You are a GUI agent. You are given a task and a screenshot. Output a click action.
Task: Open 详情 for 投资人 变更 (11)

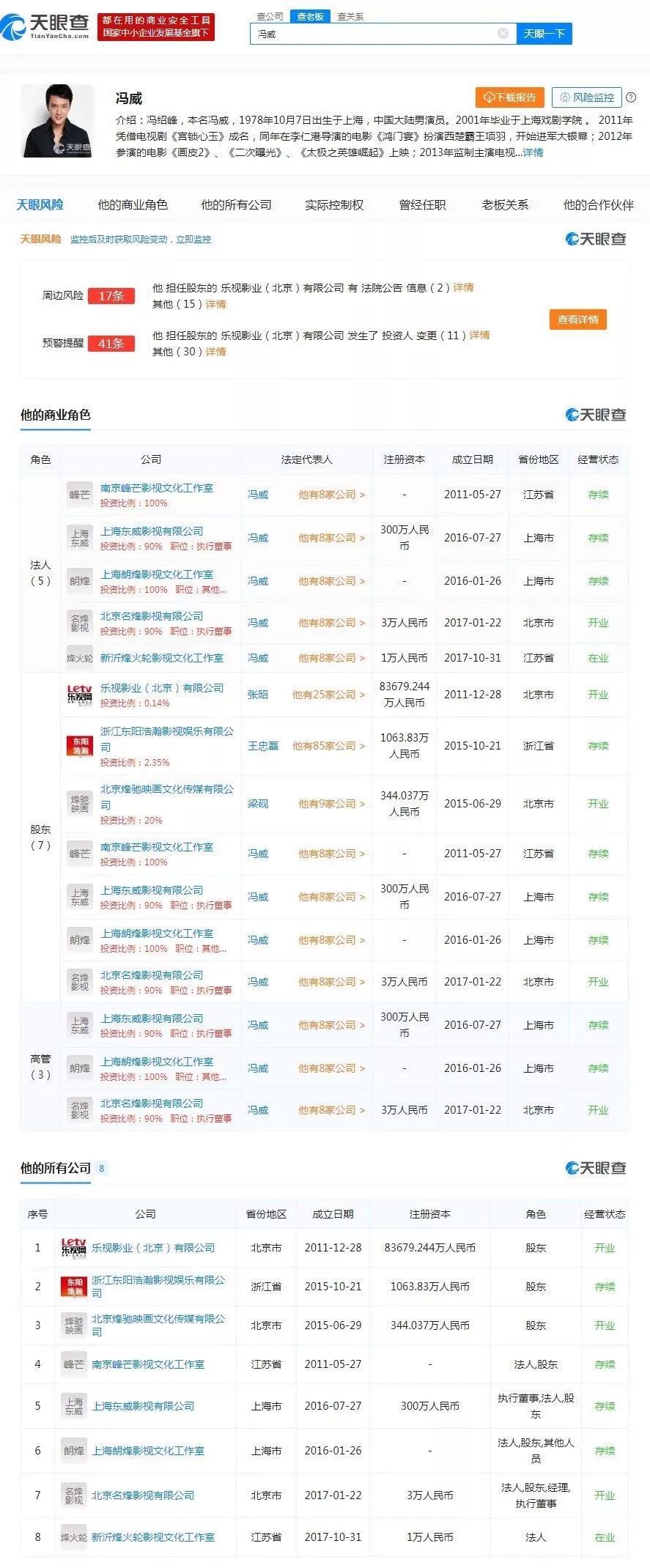(x=479, y=335)
